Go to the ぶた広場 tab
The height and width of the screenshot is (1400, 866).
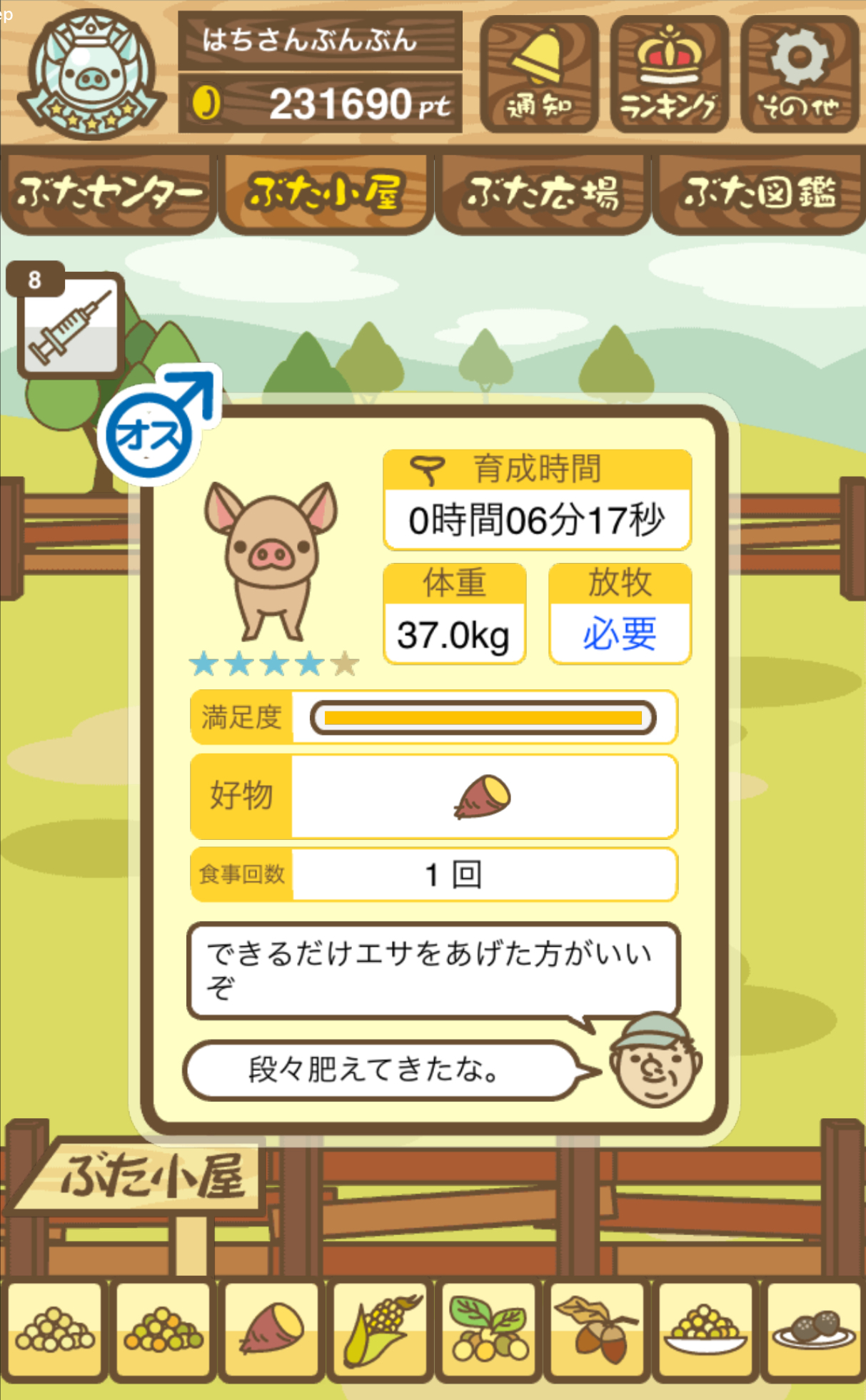click(543, 193)
